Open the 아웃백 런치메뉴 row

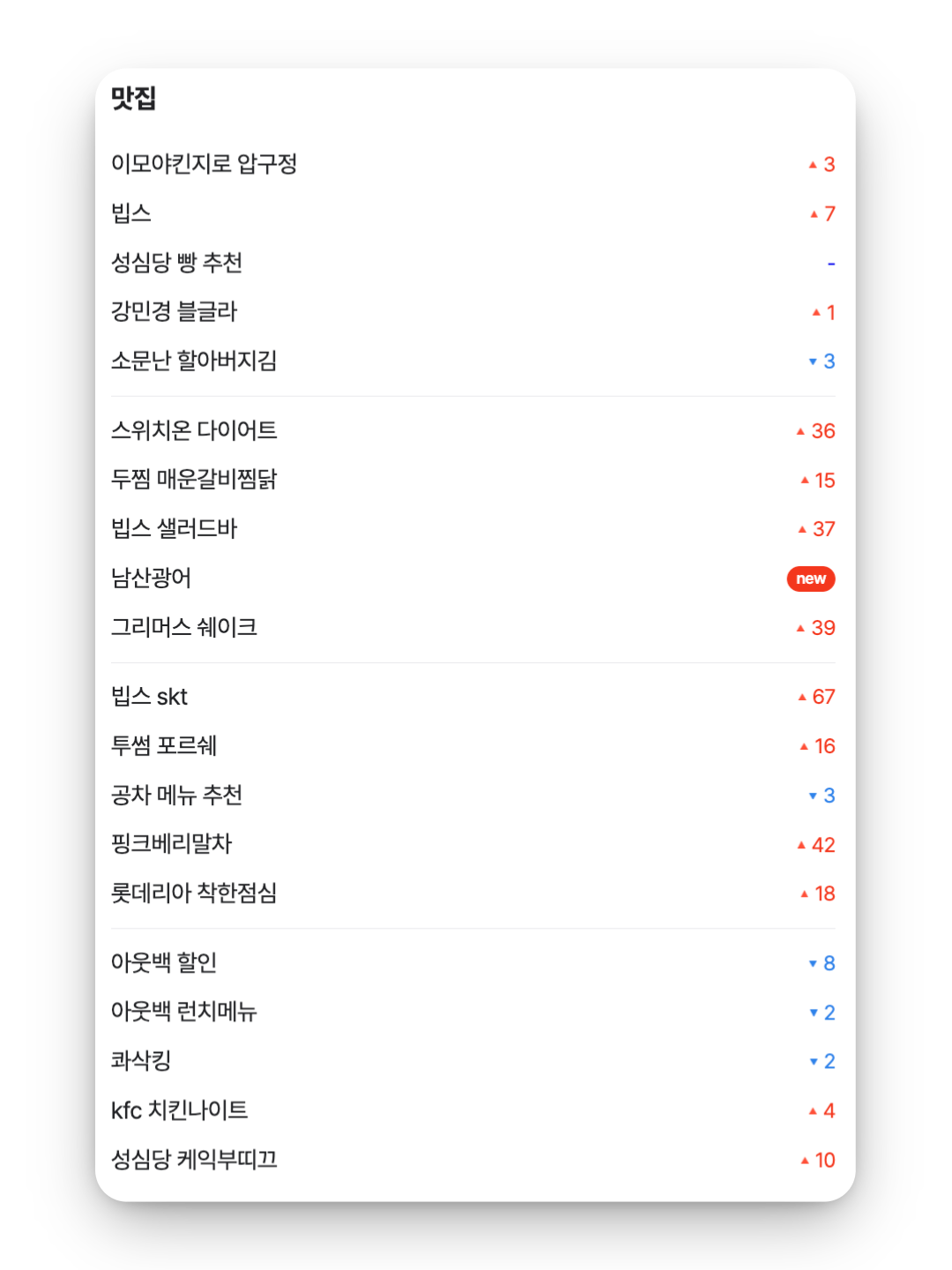[183, 1012]
